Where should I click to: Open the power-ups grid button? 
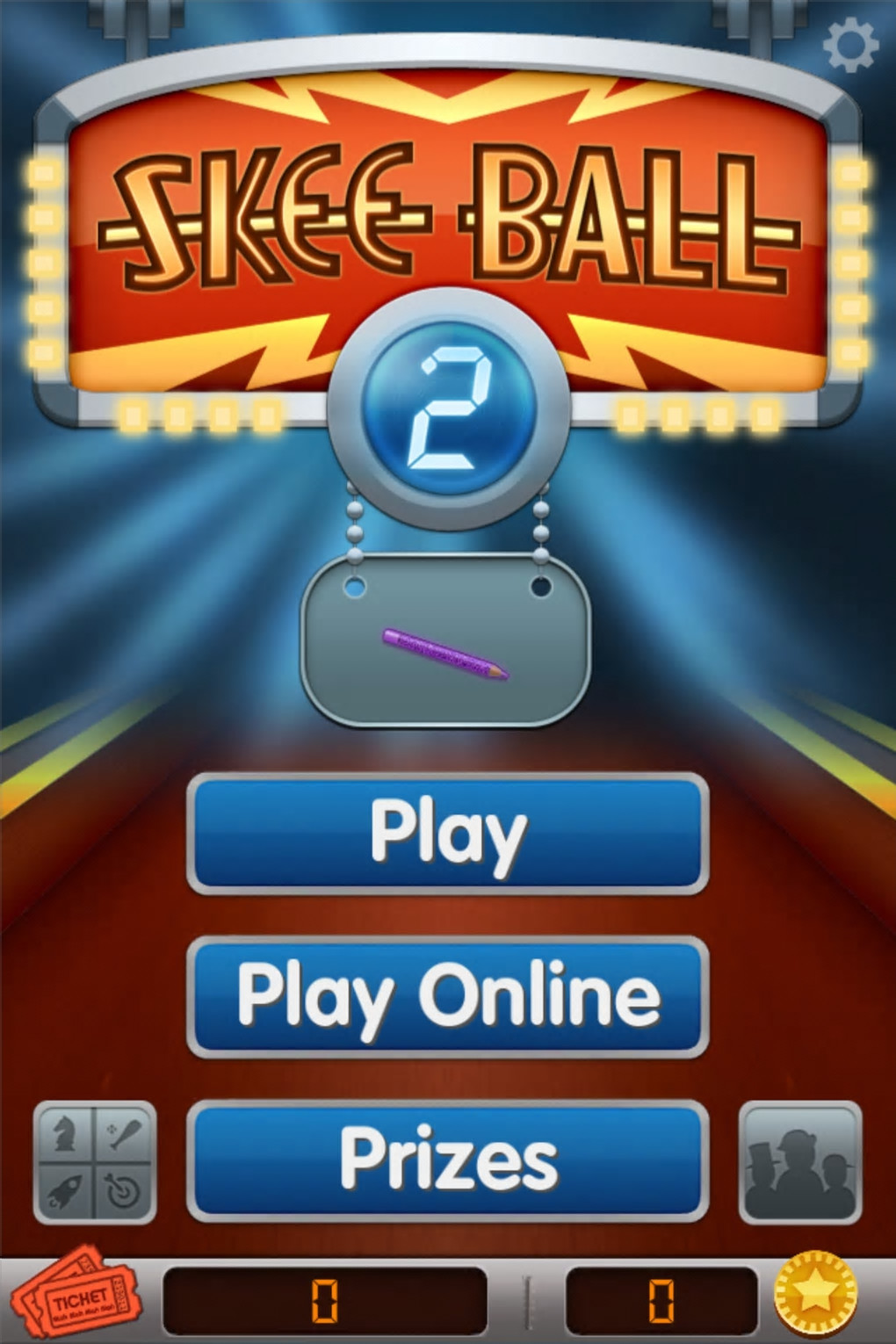(95, 1161)
